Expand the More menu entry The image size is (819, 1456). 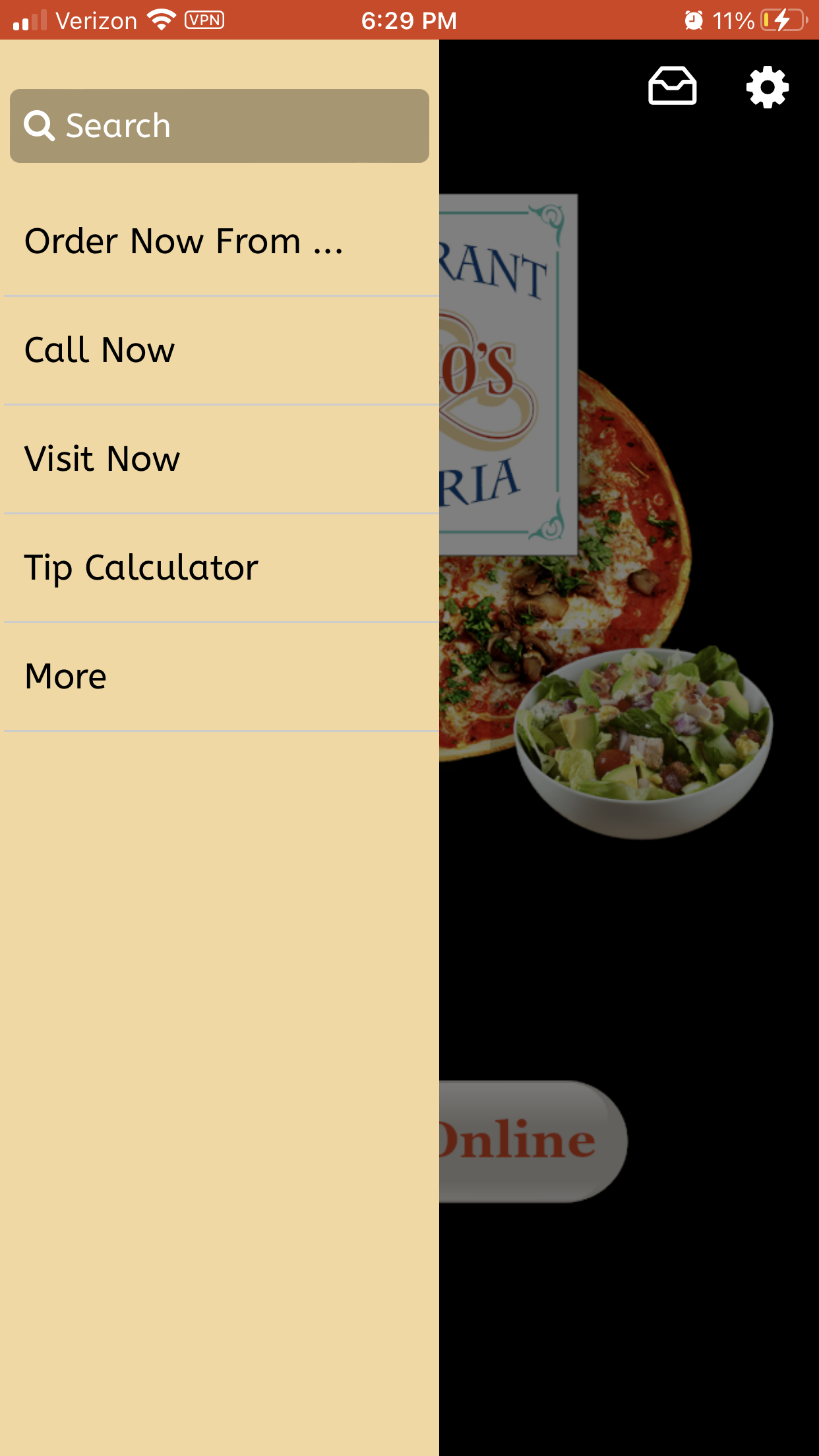click(x=66, y=677)
